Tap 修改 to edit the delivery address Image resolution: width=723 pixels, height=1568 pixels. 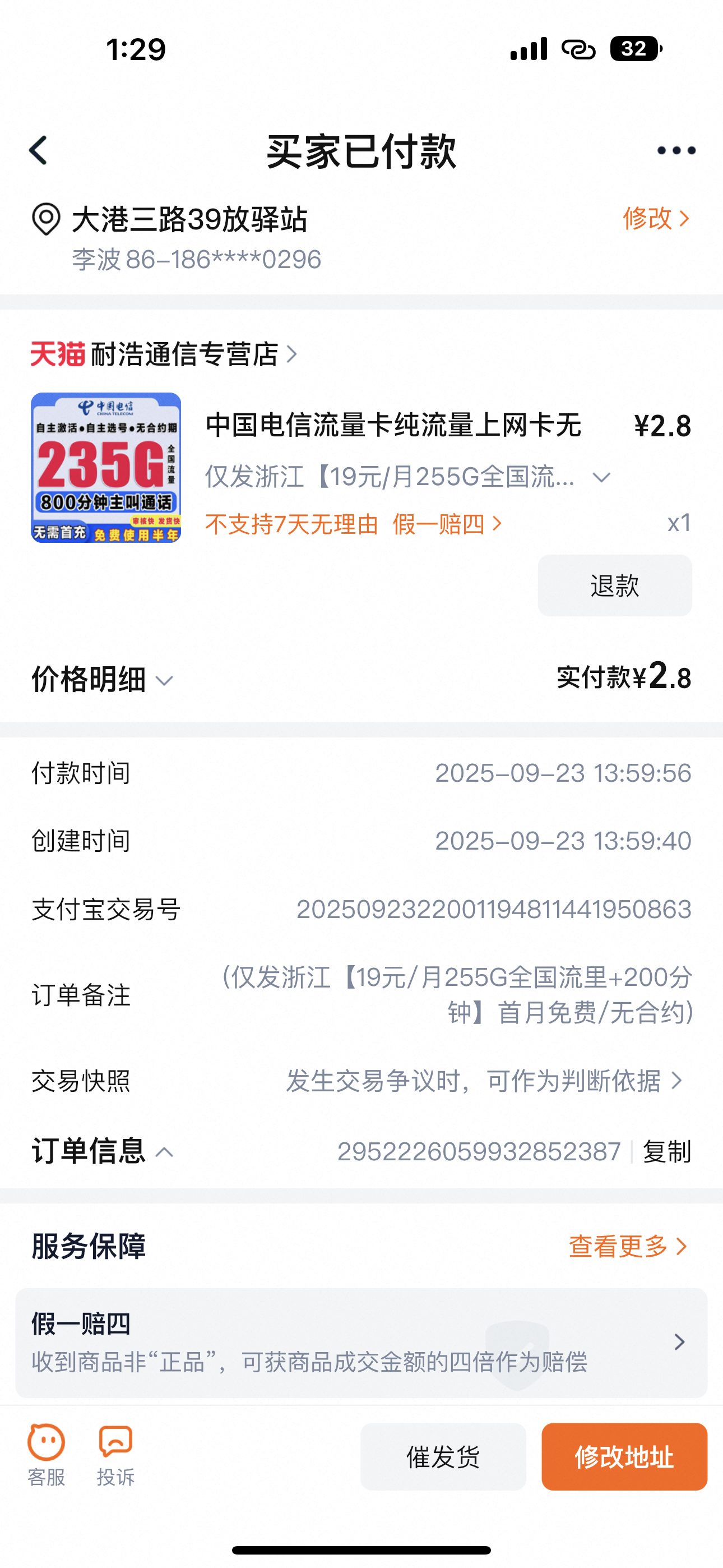click(x=655, y=218)
